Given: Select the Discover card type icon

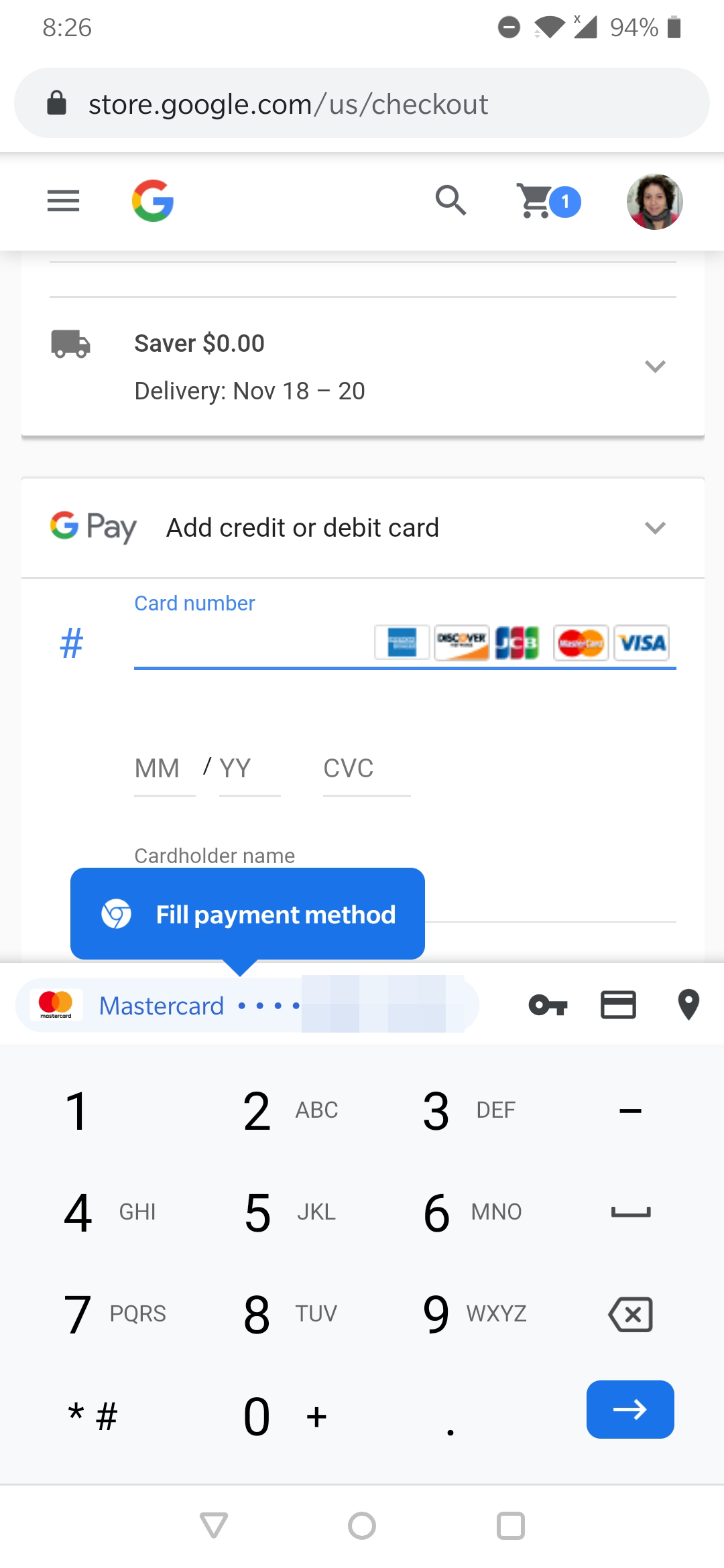Looking at the screenshot, I should click(463, 643).
